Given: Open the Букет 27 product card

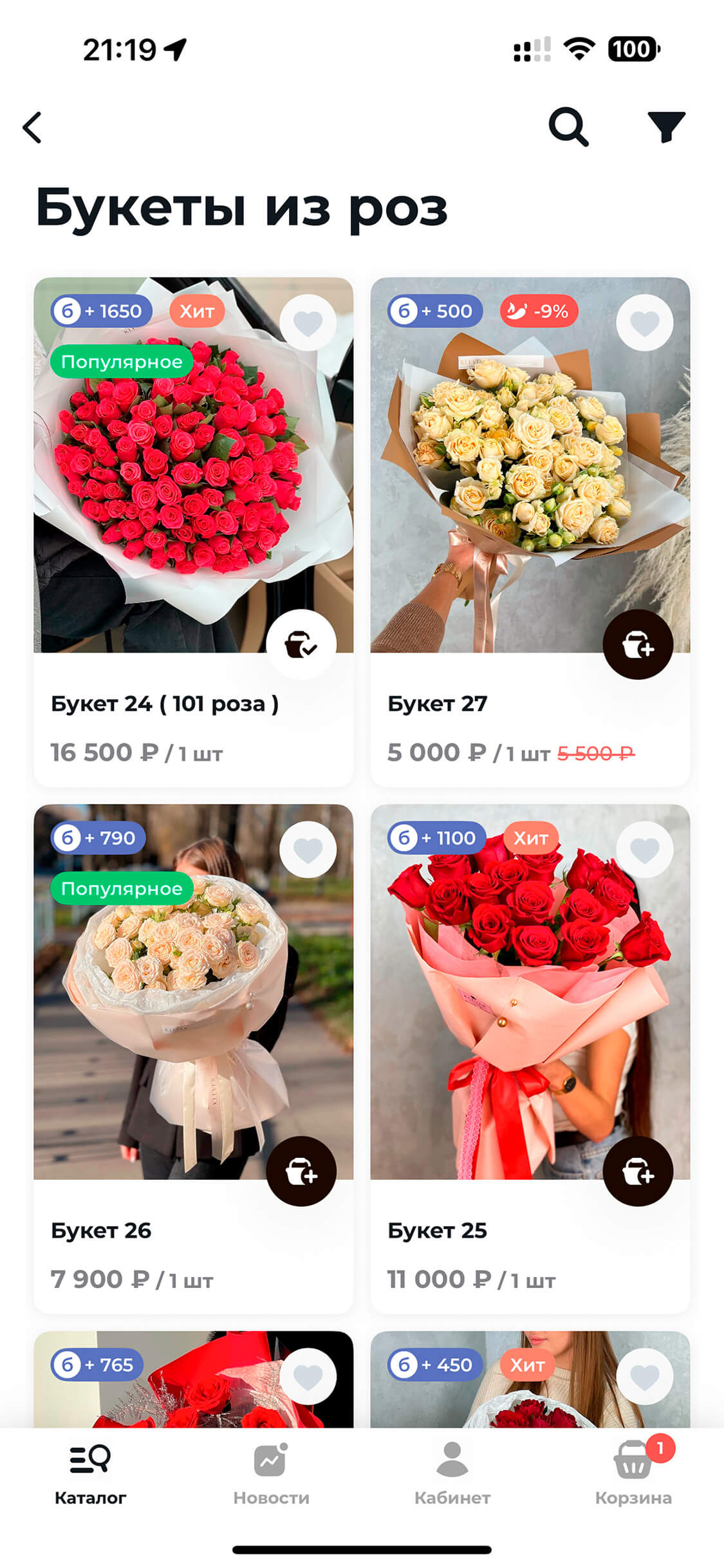Looking at the screenshot, I should click(x=438, y=704).
